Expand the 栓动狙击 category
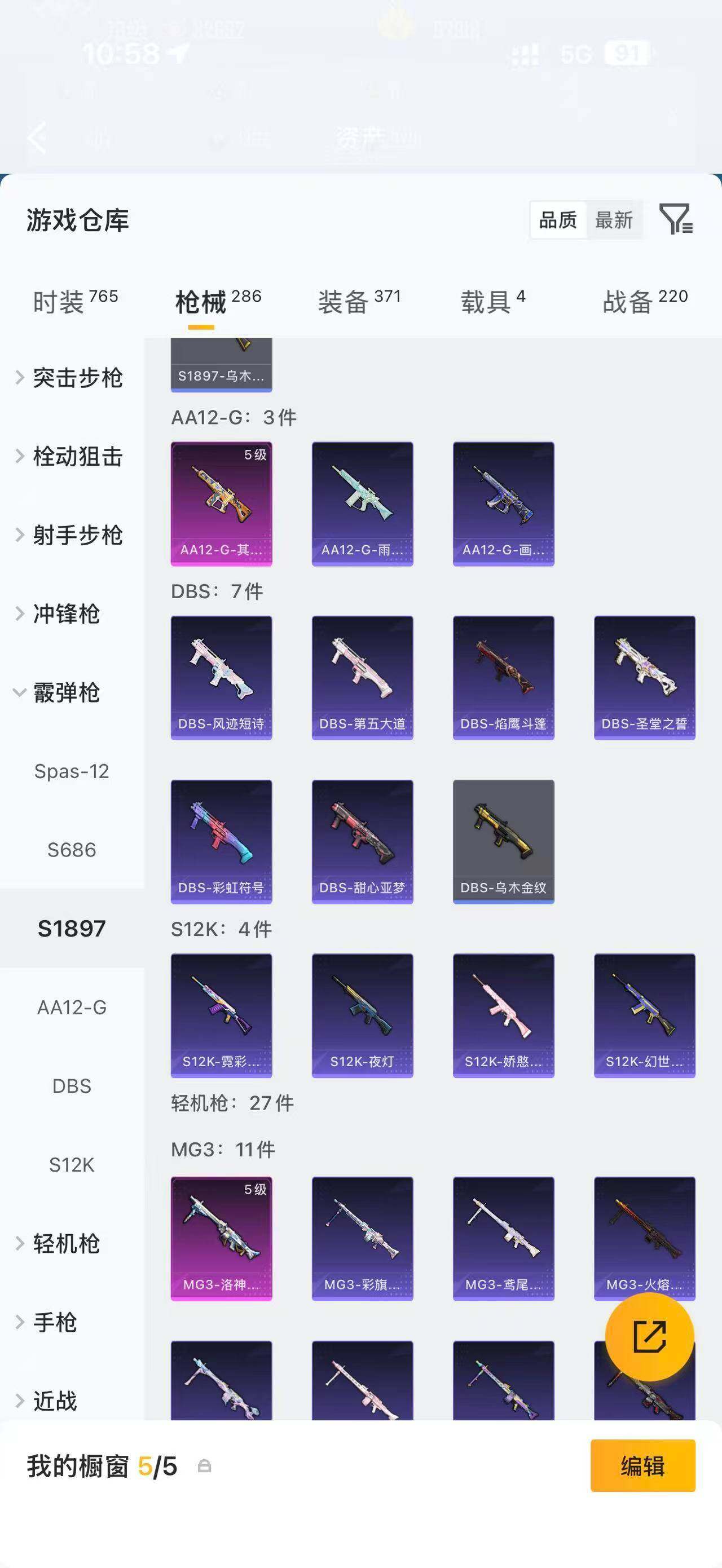This screenshot has height=1568, width=722. click(x=69, y=457)
